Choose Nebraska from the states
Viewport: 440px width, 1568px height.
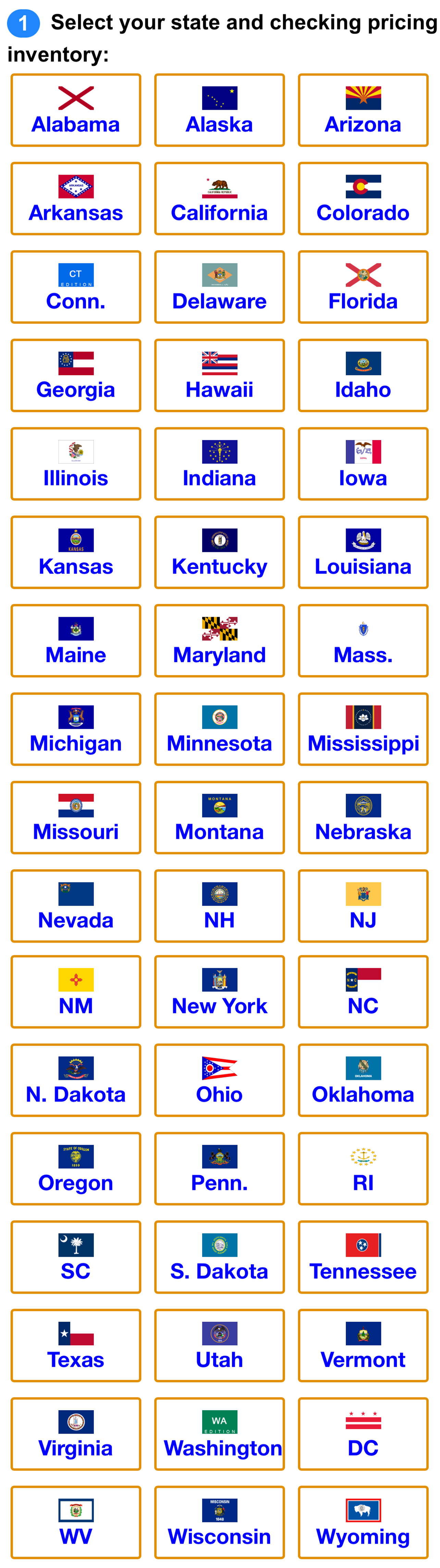pyautogui.click(x=362, y=817)
